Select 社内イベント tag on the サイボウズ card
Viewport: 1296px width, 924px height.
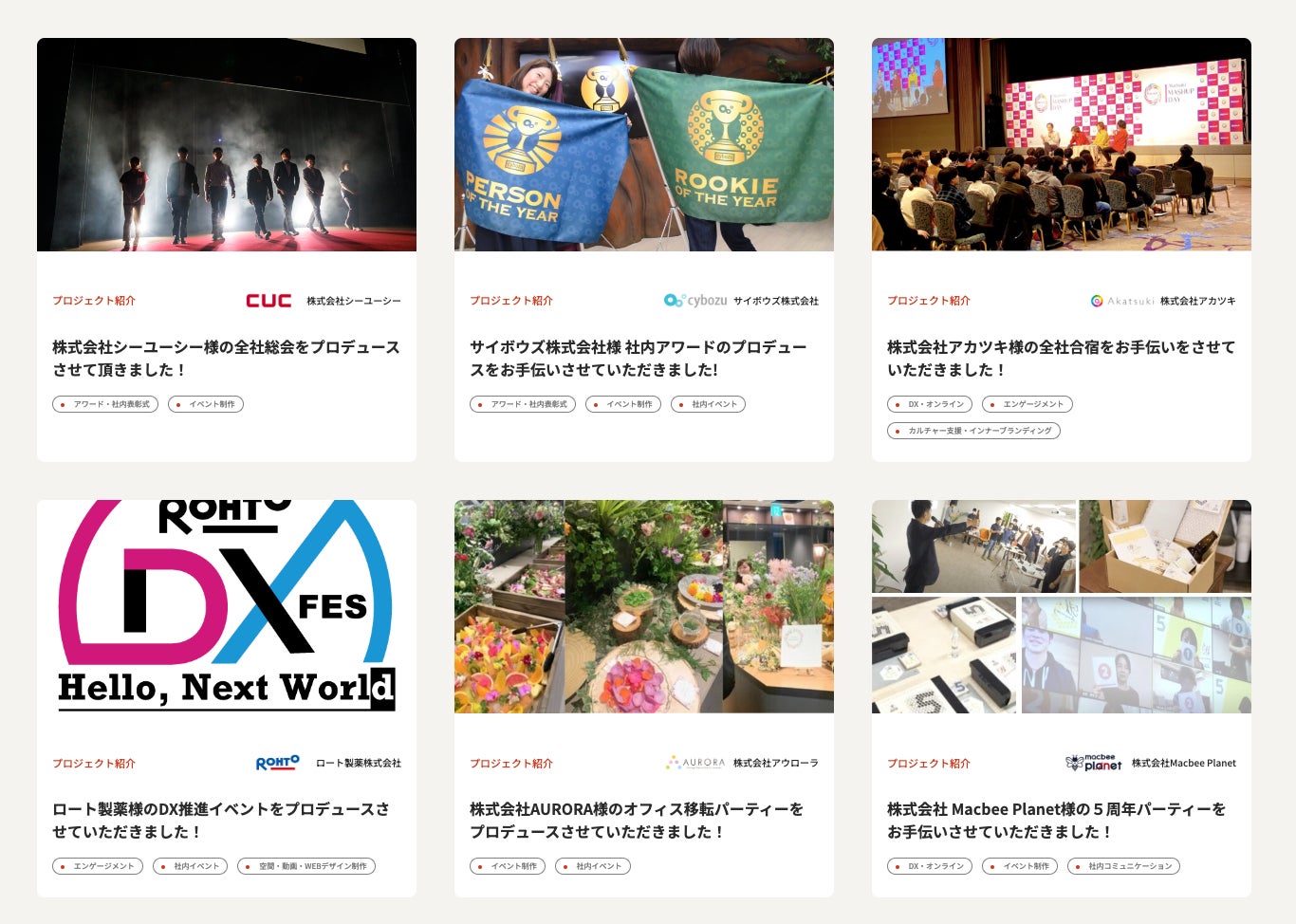pyautogui.click(x=708, y=404)
